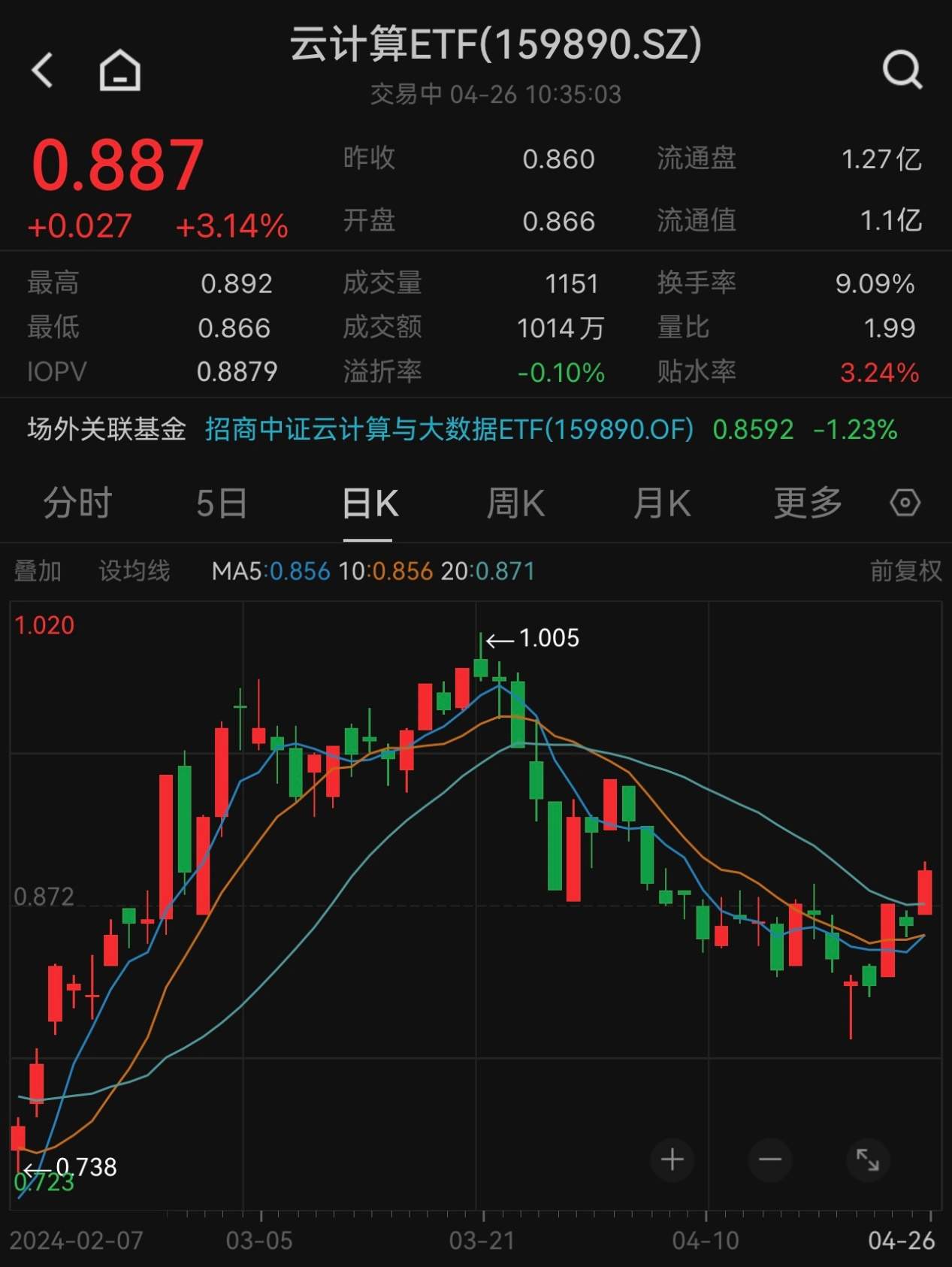Open 设均线 moving average settings
Image resolution: width=952 pixels, height=1267 pixels.
pyautogui.click(x=134, y=571)
